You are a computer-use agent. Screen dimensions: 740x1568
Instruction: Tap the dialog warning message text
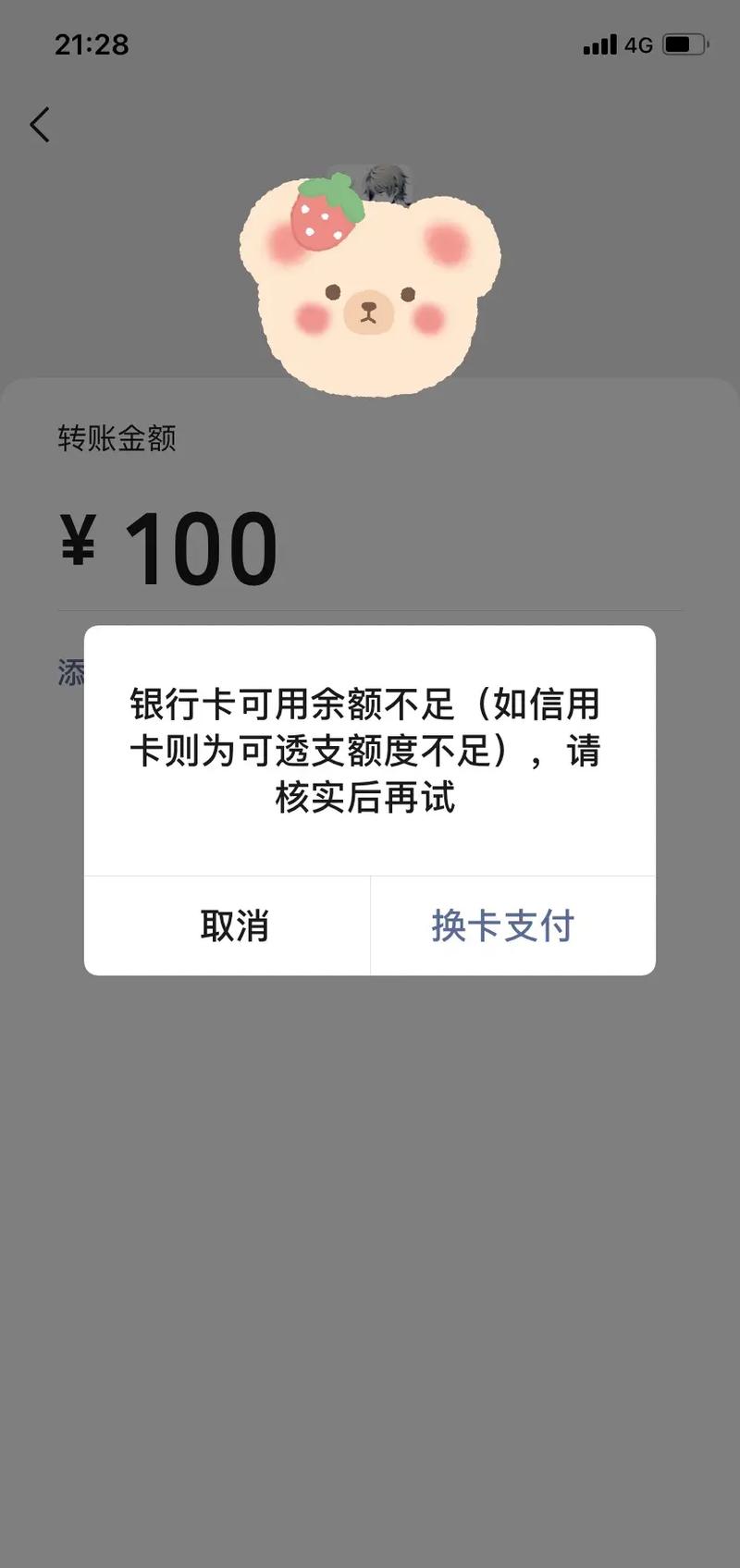[x=365, y=751]
